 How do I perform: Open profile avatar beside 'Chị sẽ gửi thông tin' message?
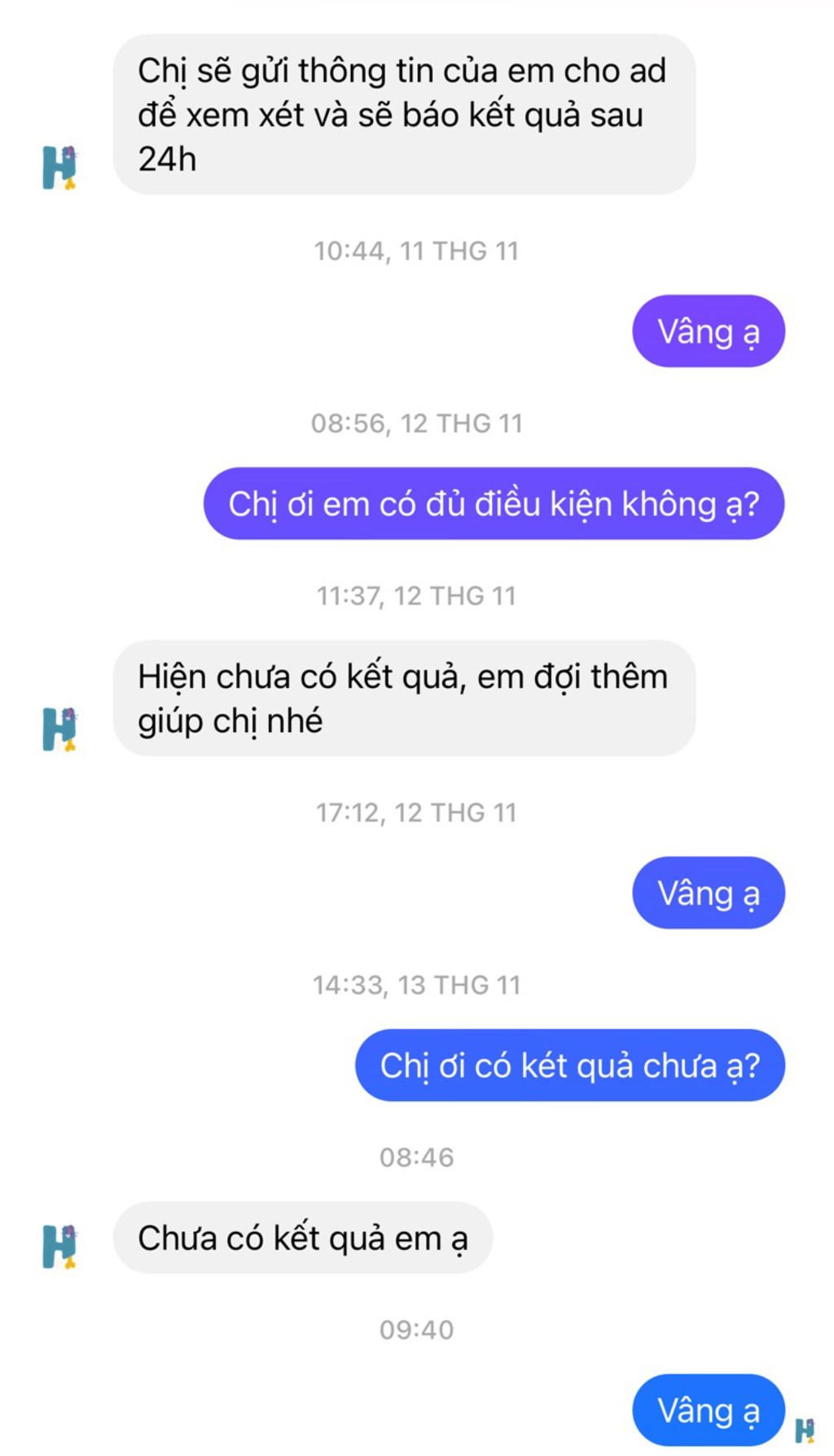59,168
